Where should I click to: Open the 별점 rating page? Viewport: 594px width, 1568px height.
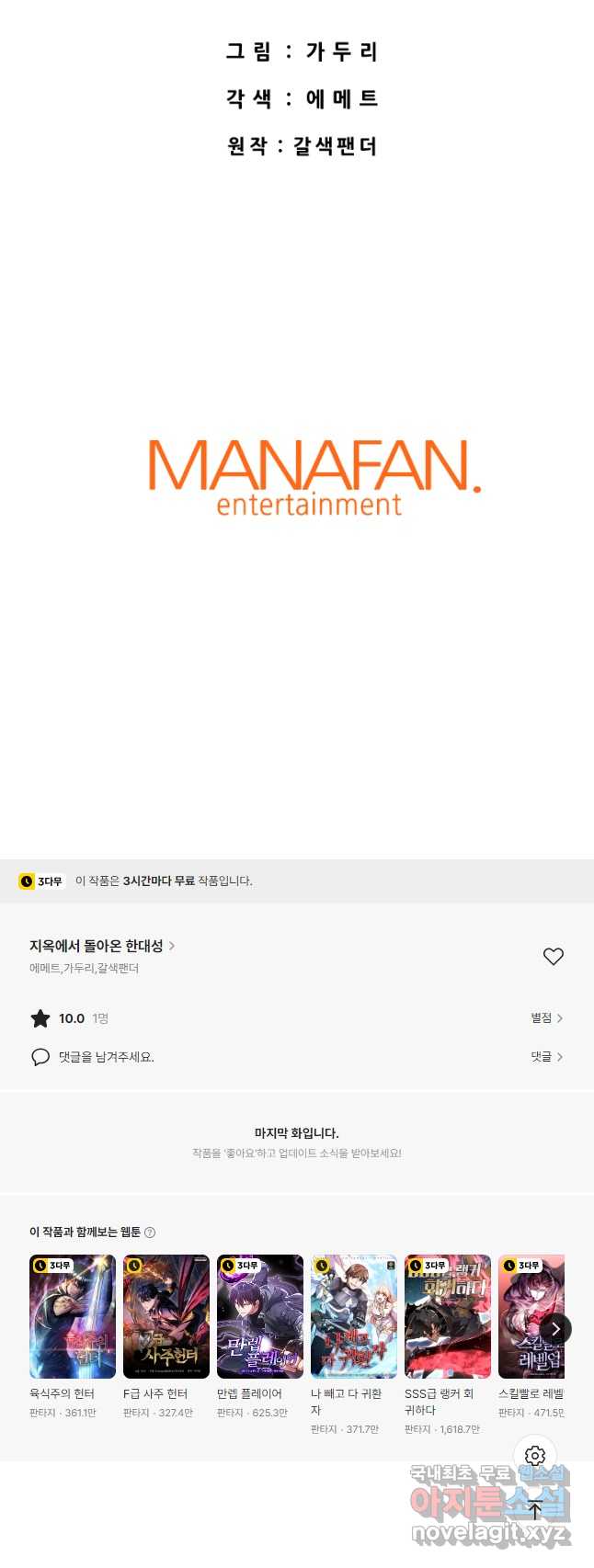coord(546,1018)
